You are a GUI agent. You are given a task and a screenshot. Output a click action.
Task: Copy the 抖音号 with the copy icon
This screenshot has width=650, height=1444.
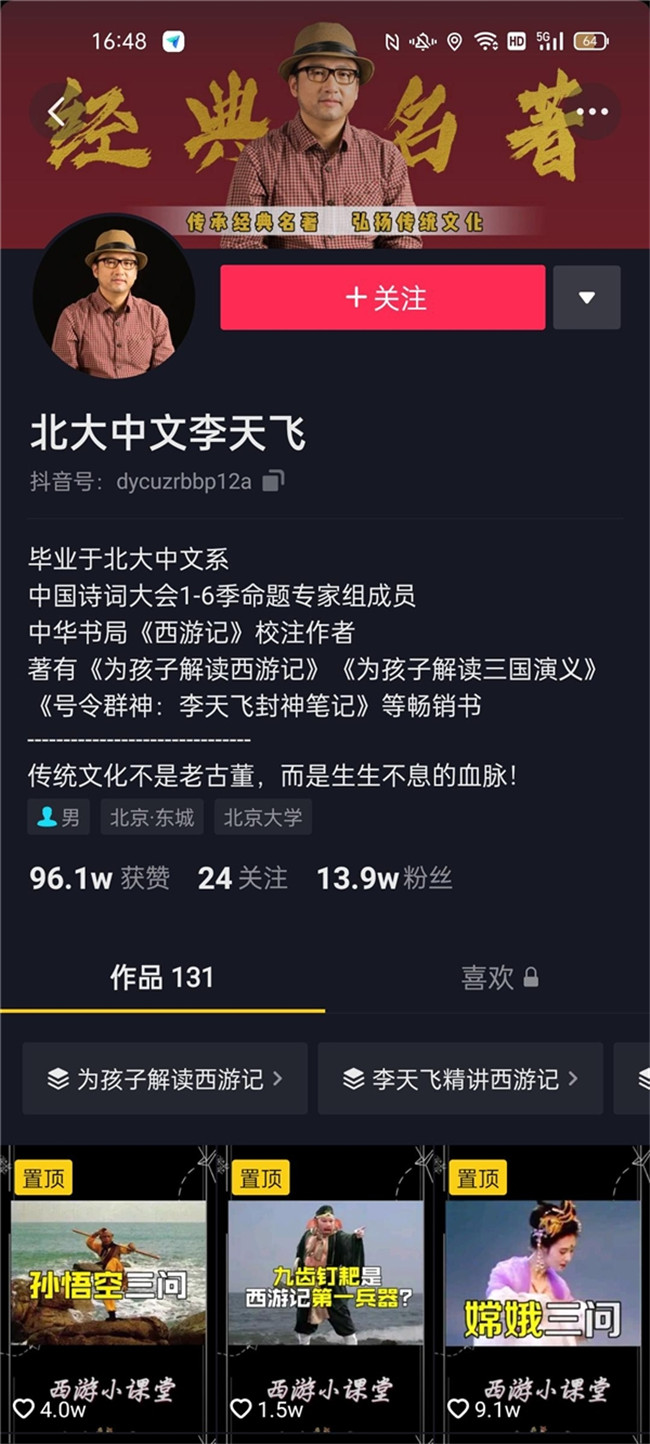click(273, 481)
